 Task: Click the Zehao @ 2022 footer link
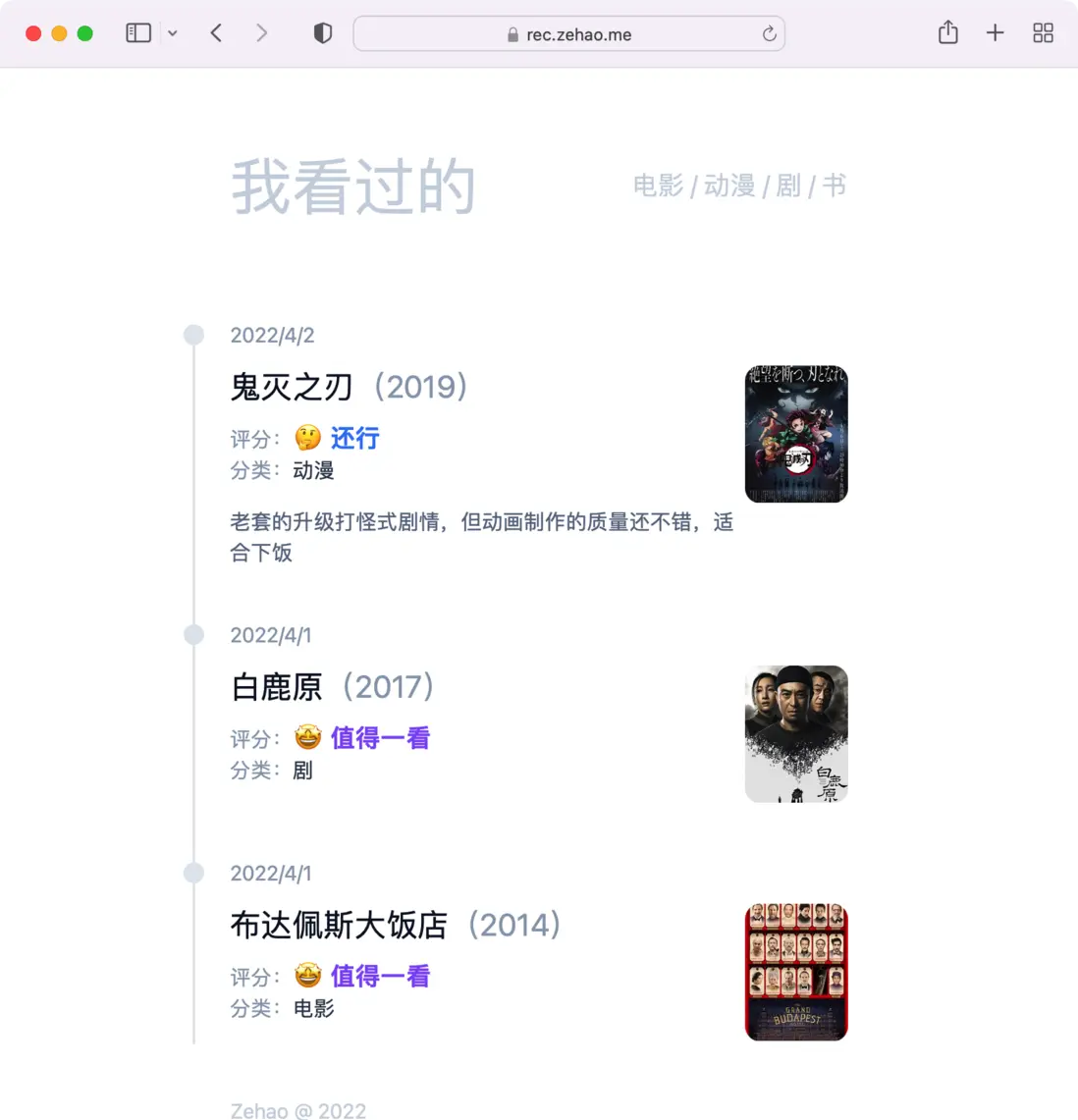coord(297,1109)
